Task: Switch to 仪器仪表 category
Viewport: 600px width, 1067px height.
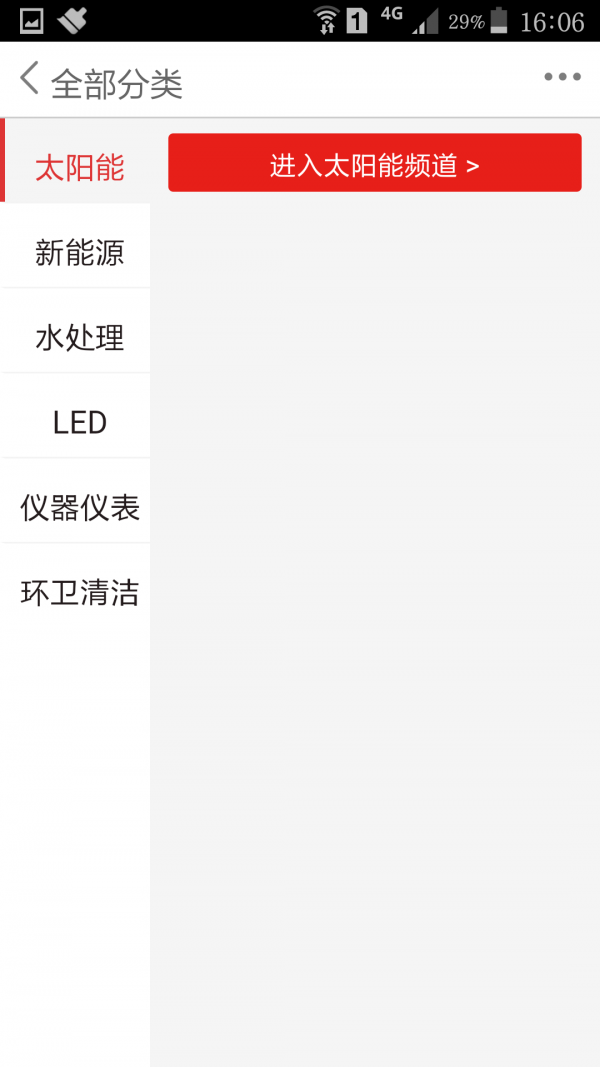Action: pos(79,507)
